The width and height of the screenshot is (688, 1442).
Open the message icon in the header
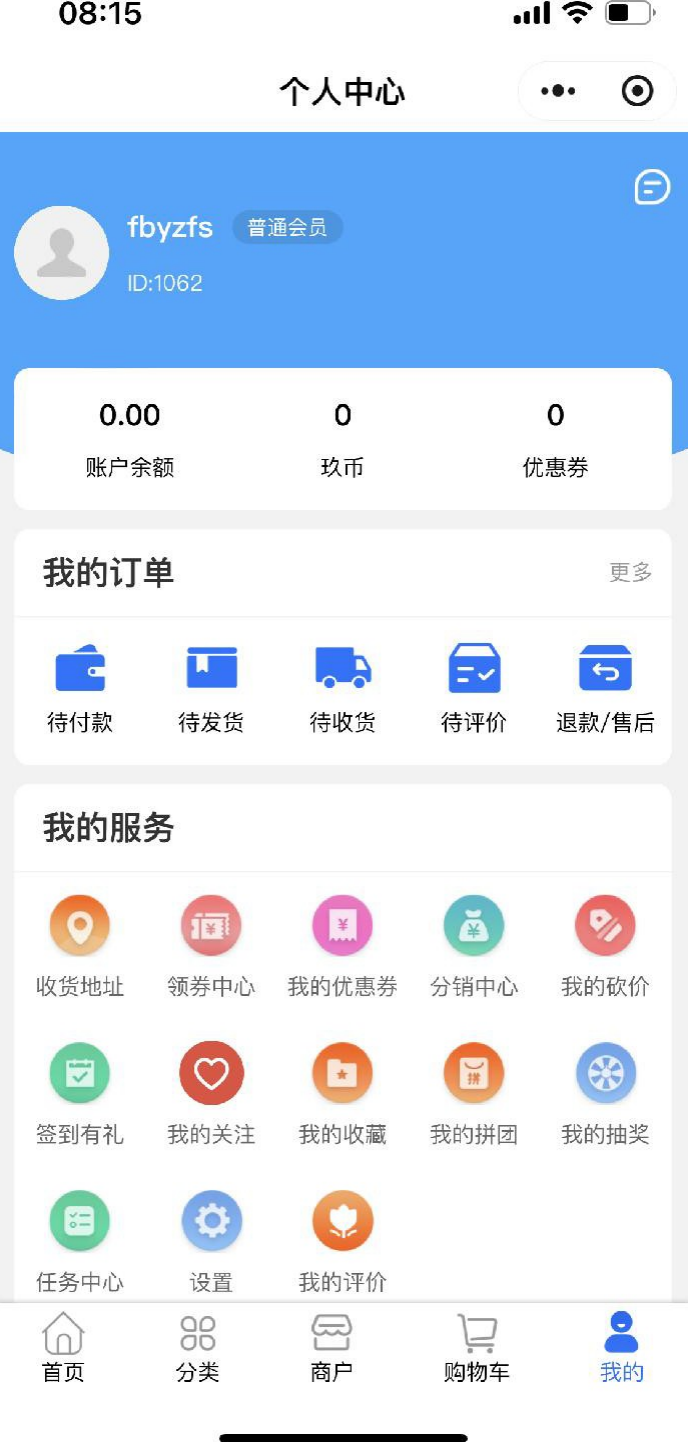pyautogui.click(x=652, y=187)
